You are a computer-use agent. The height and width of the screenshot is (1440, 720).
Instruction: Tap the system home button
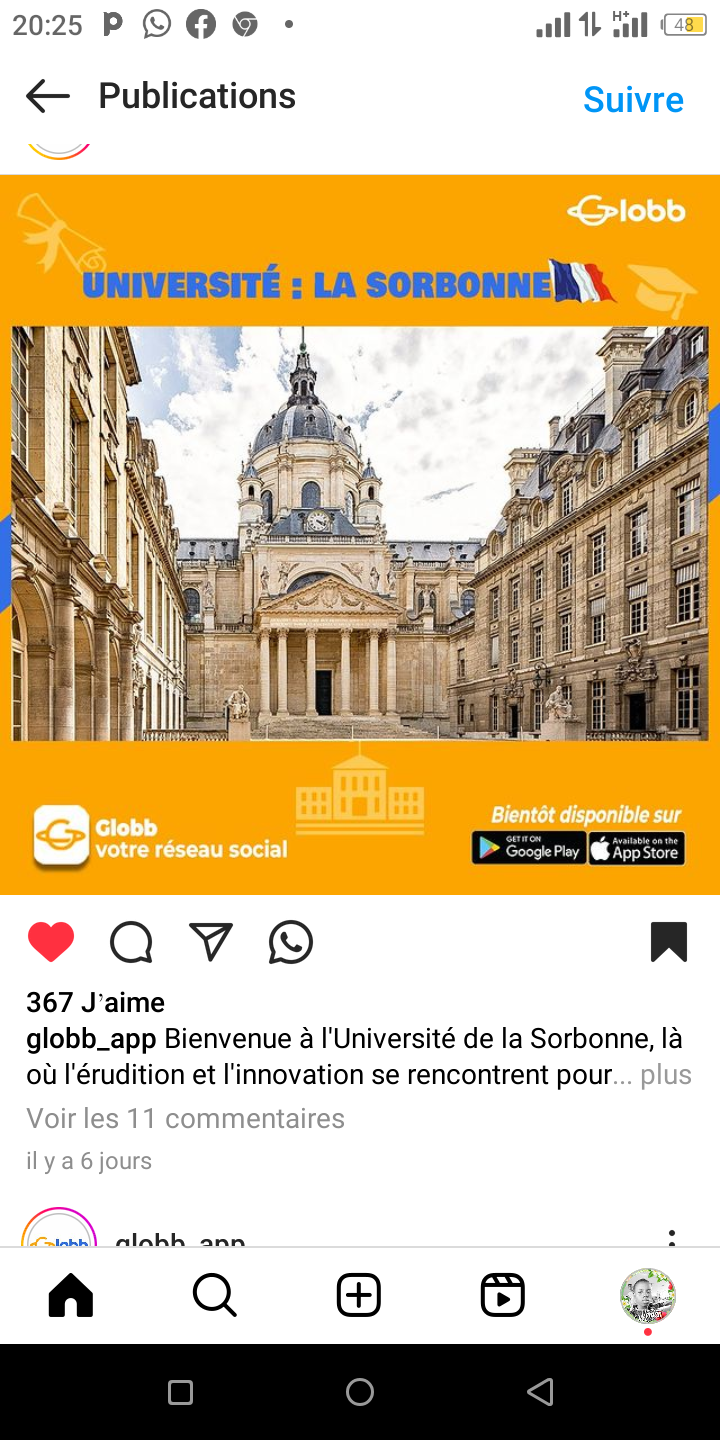point(360,1392)
